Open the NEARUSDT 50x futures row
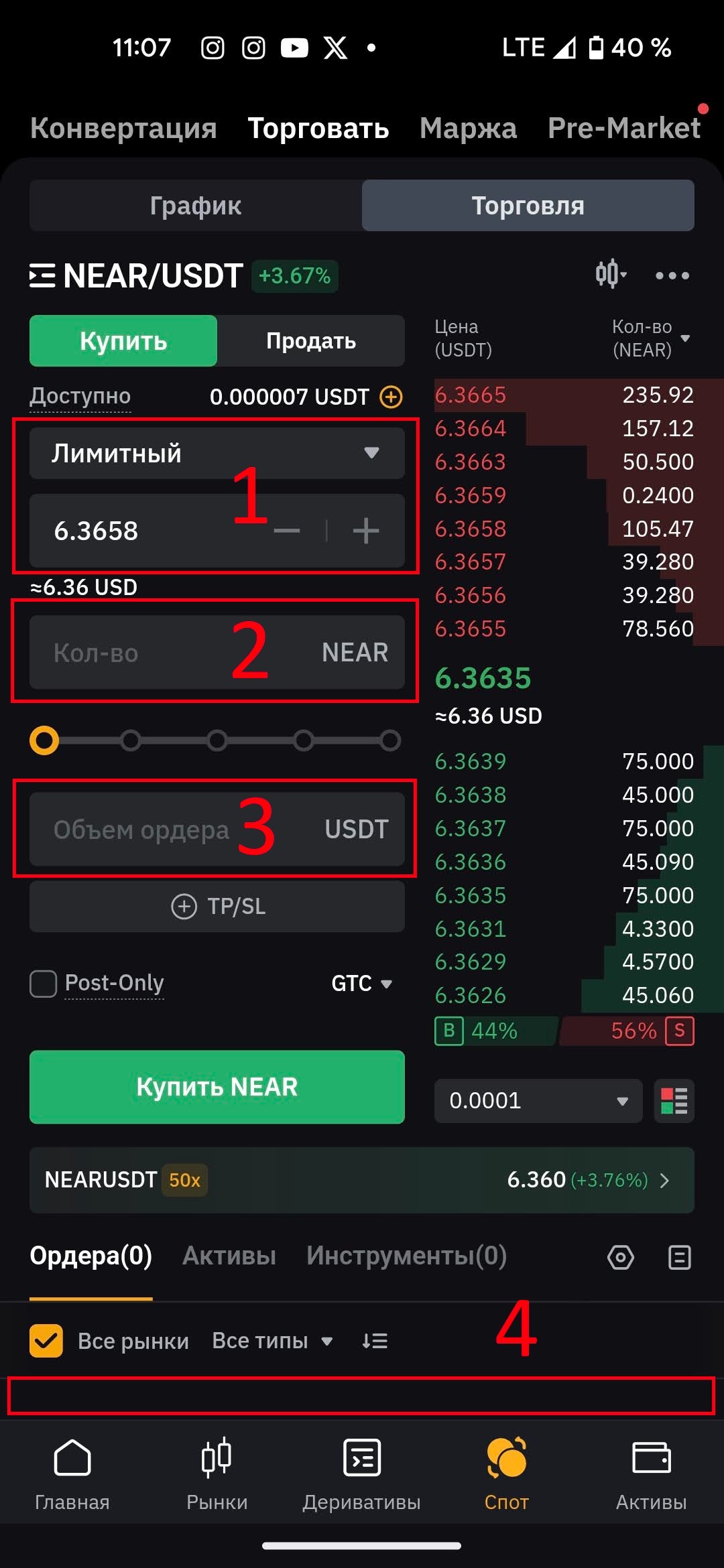The height and width of the screenshot is (1568, 724). click(x=362, y=1180)
